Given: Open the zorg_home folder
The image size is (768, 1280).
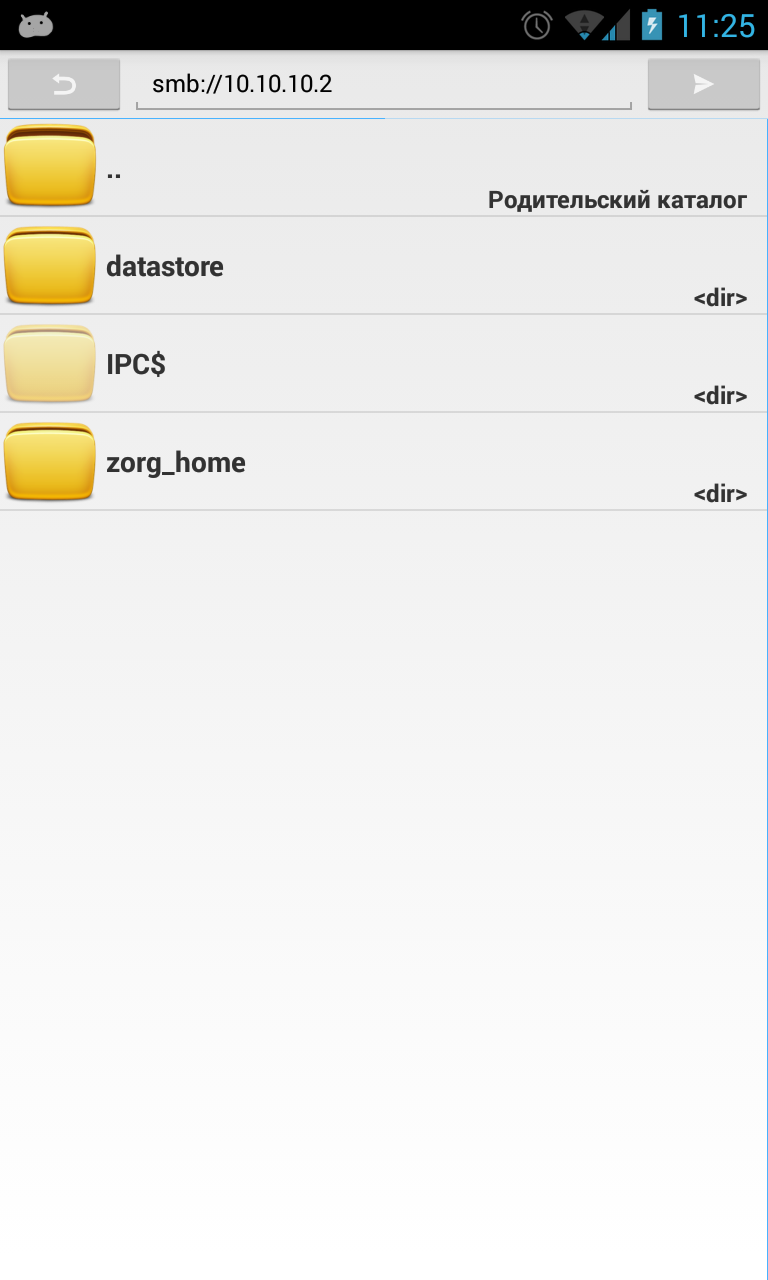Looking at the screenshot, I should (384, 462).
